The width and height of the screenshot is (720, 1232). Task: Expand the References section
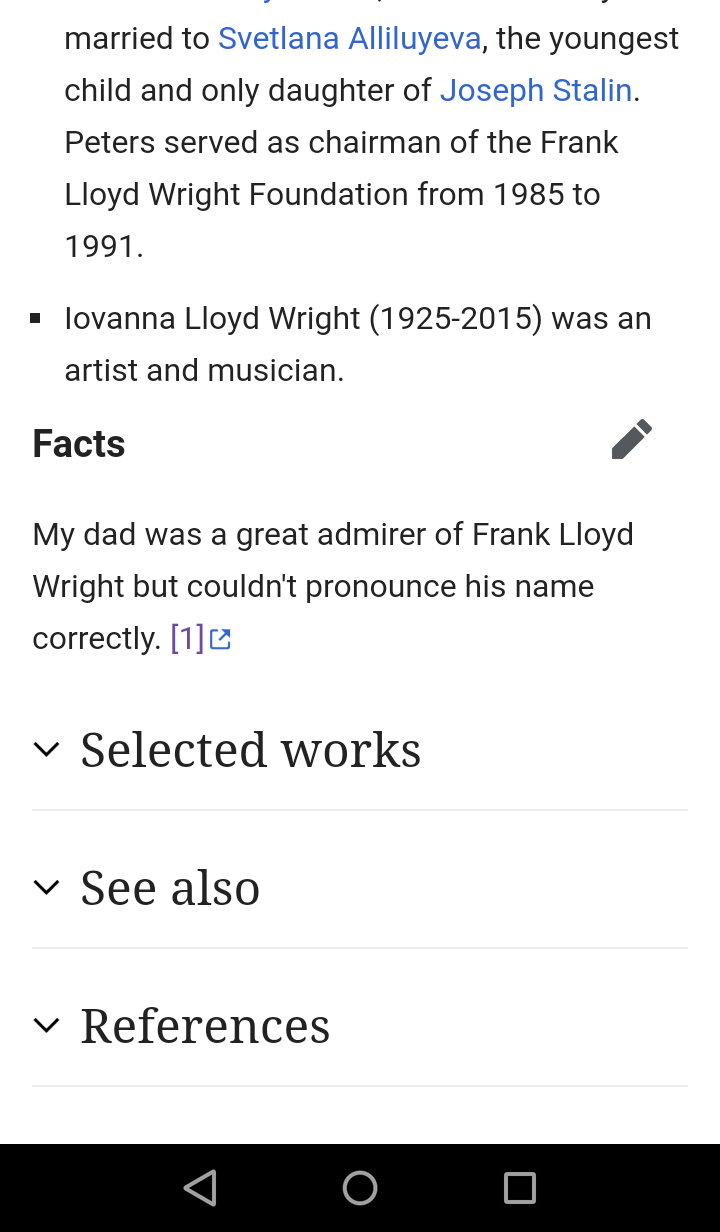pyautogui.click(x=360, y=1026)
